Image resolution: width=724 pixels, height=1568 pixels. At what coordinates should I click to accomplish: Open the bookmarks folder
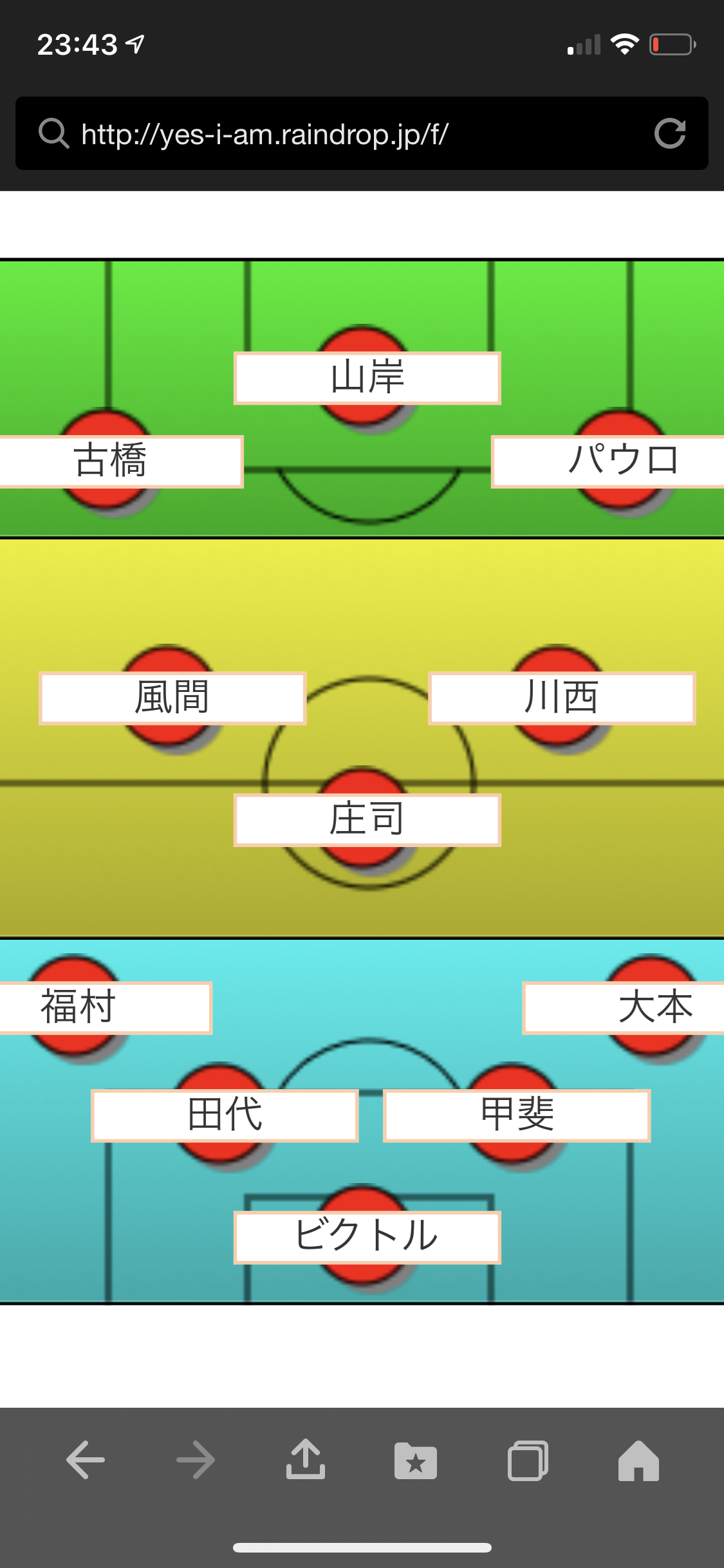click(x=416, y=1460)
